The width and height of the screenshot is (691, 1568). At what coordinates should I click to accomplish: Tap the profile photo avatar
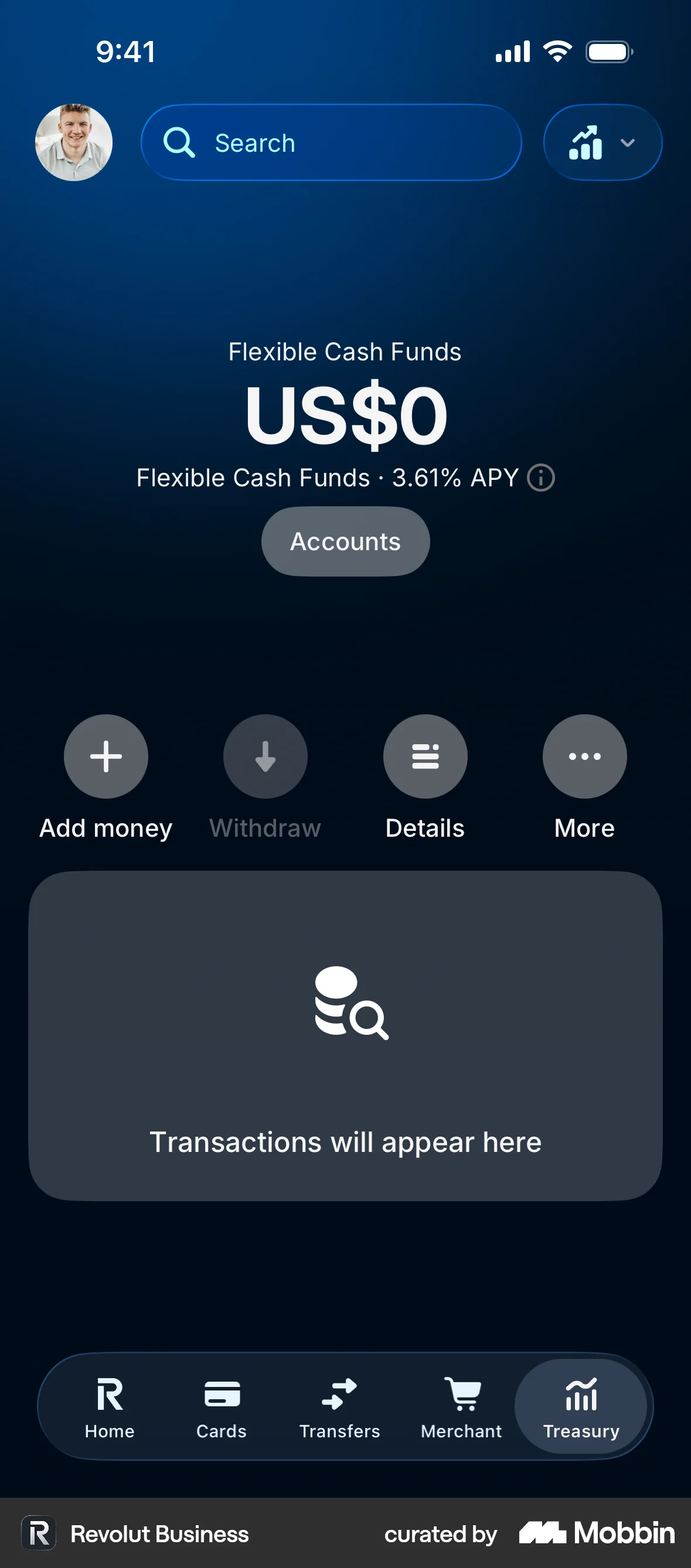(x=73, y=141)
